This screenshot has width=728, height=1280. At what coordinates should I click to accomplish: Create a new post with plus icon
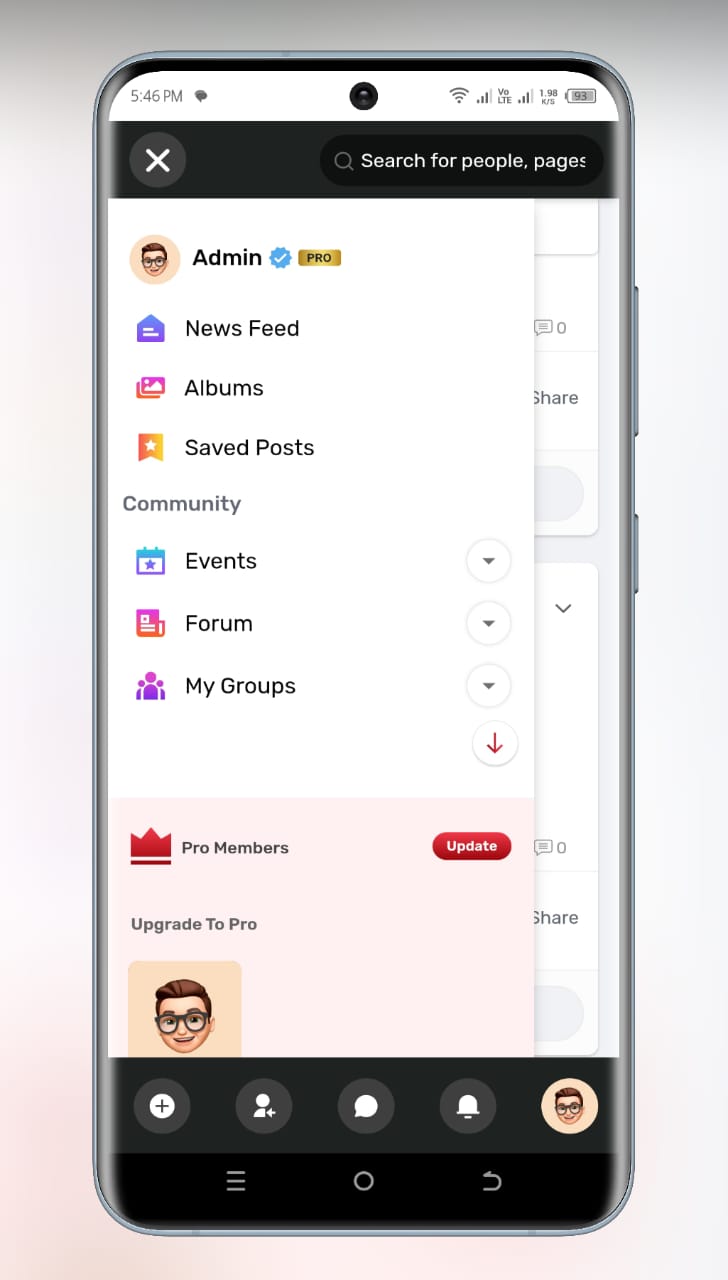pyautogui.click(x=162, y=1106)
